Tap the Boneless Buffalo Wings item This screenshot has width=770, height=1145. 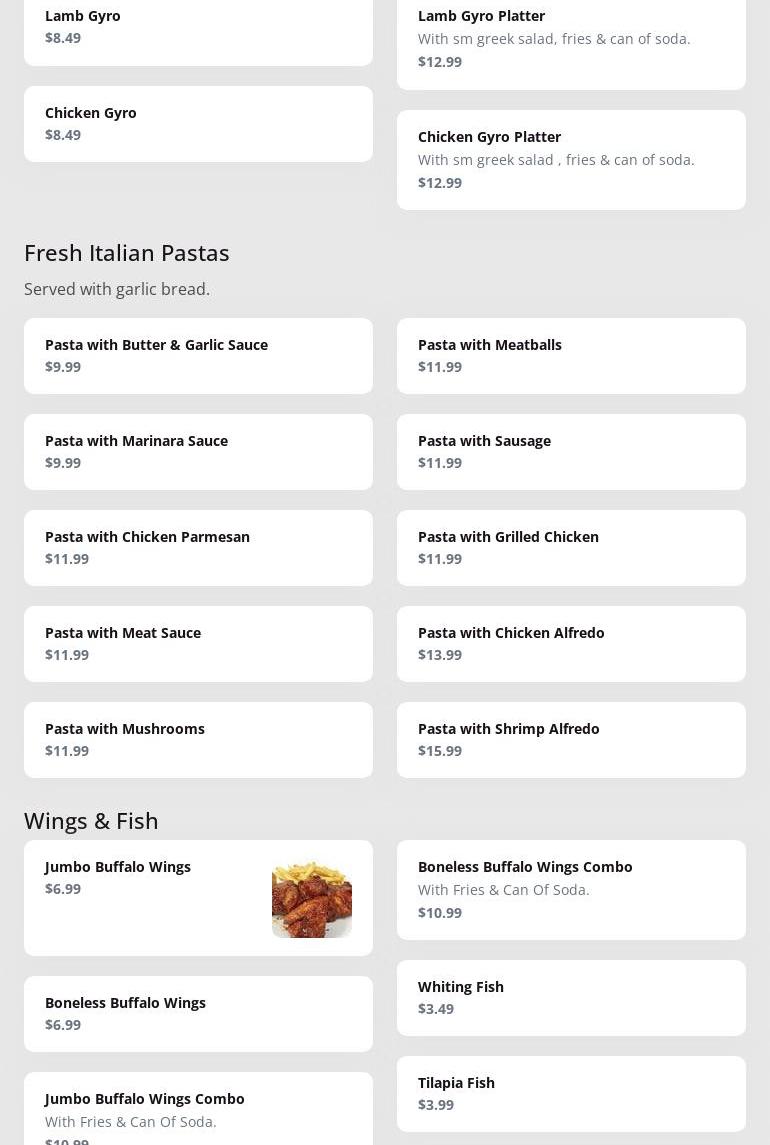click(x=198, y=1014)
